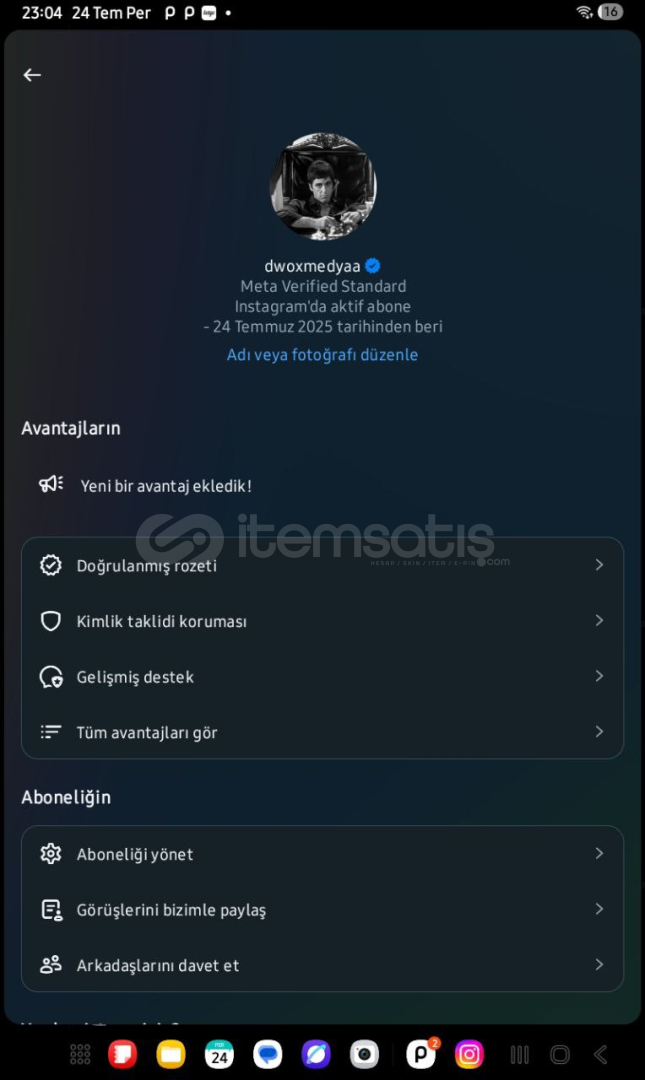Open the camera app in the taskbar

[365, 1055]
